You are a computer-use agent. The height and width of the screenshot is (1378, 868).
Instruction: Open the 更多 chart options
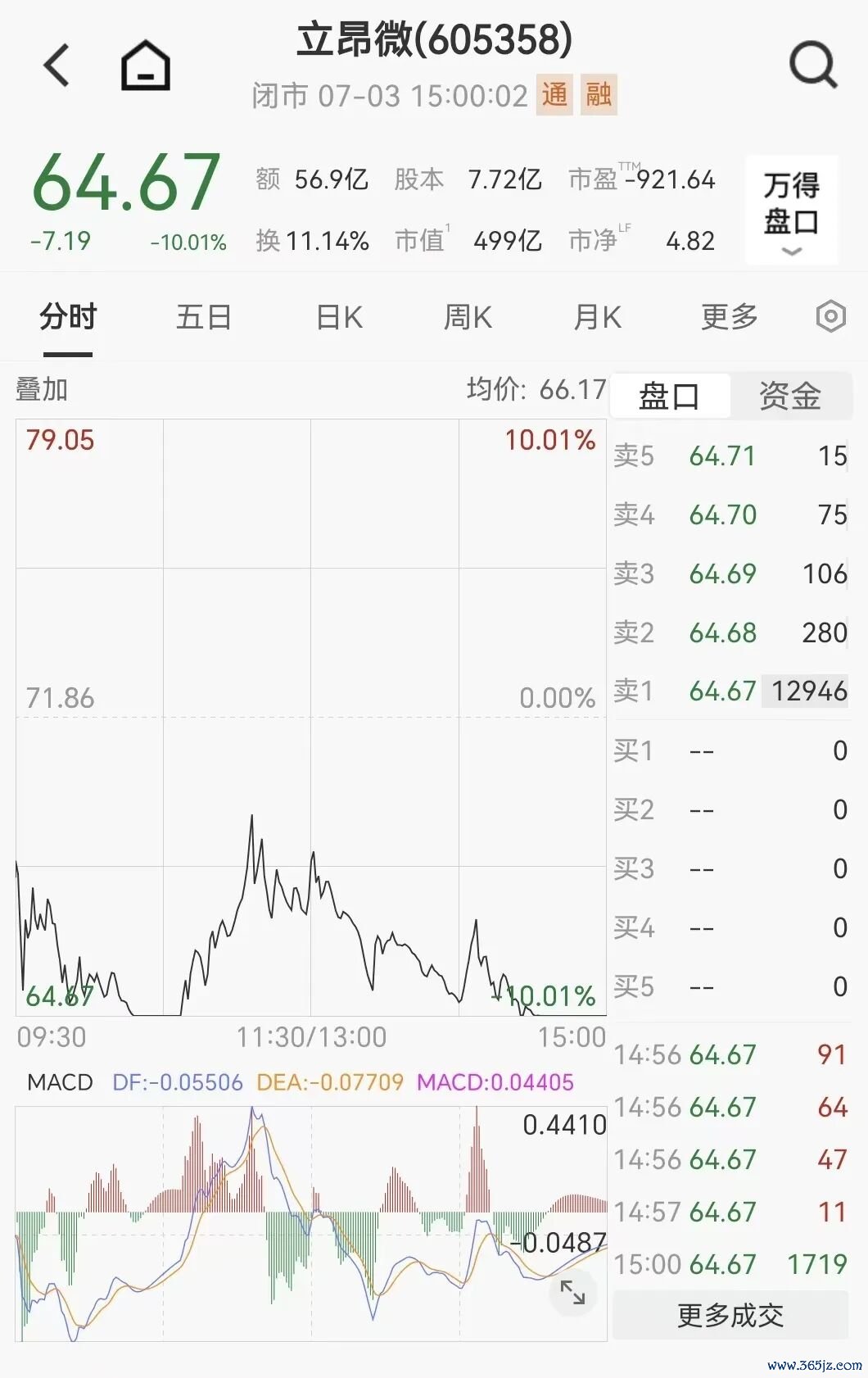coord(729,317)
